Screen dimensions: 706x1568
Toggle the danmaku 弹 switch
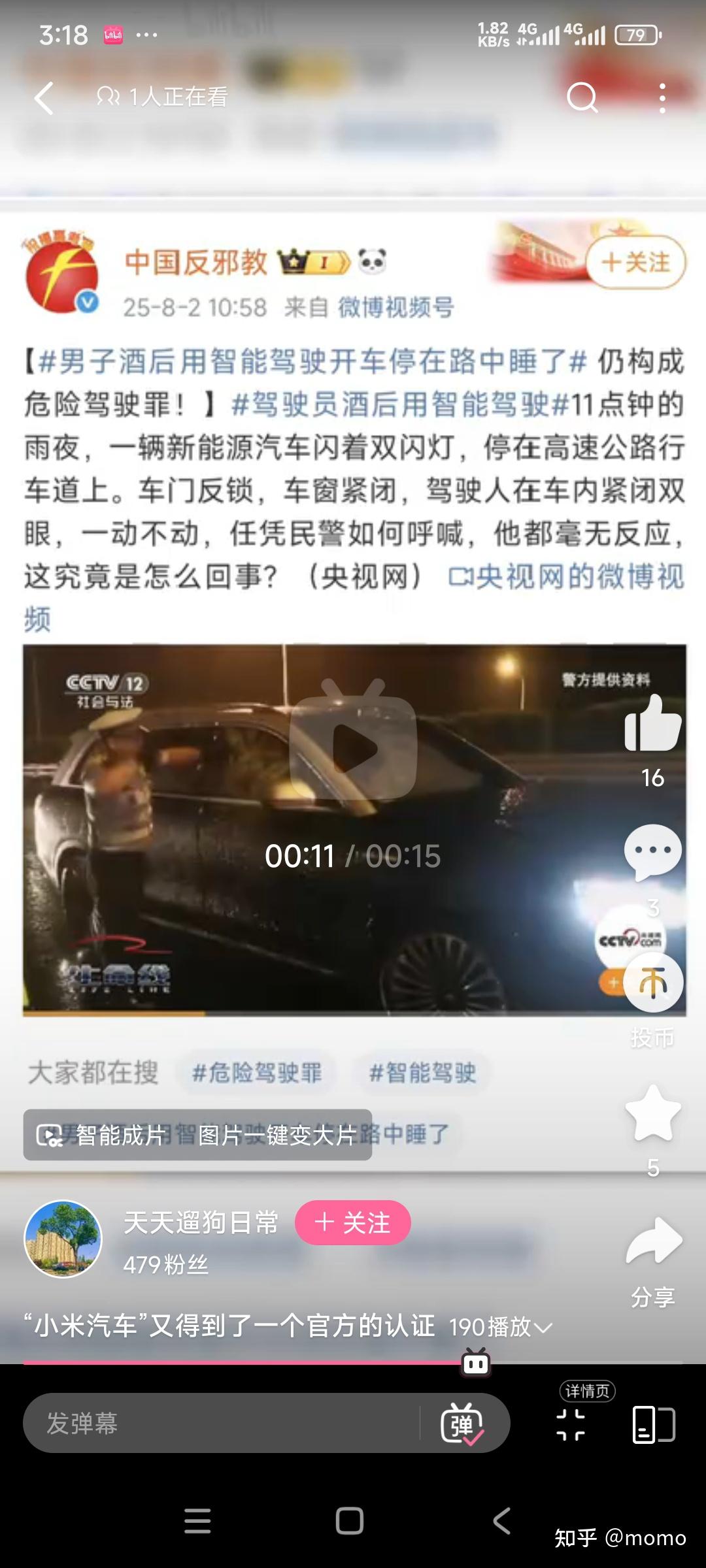pos(463,1424)
